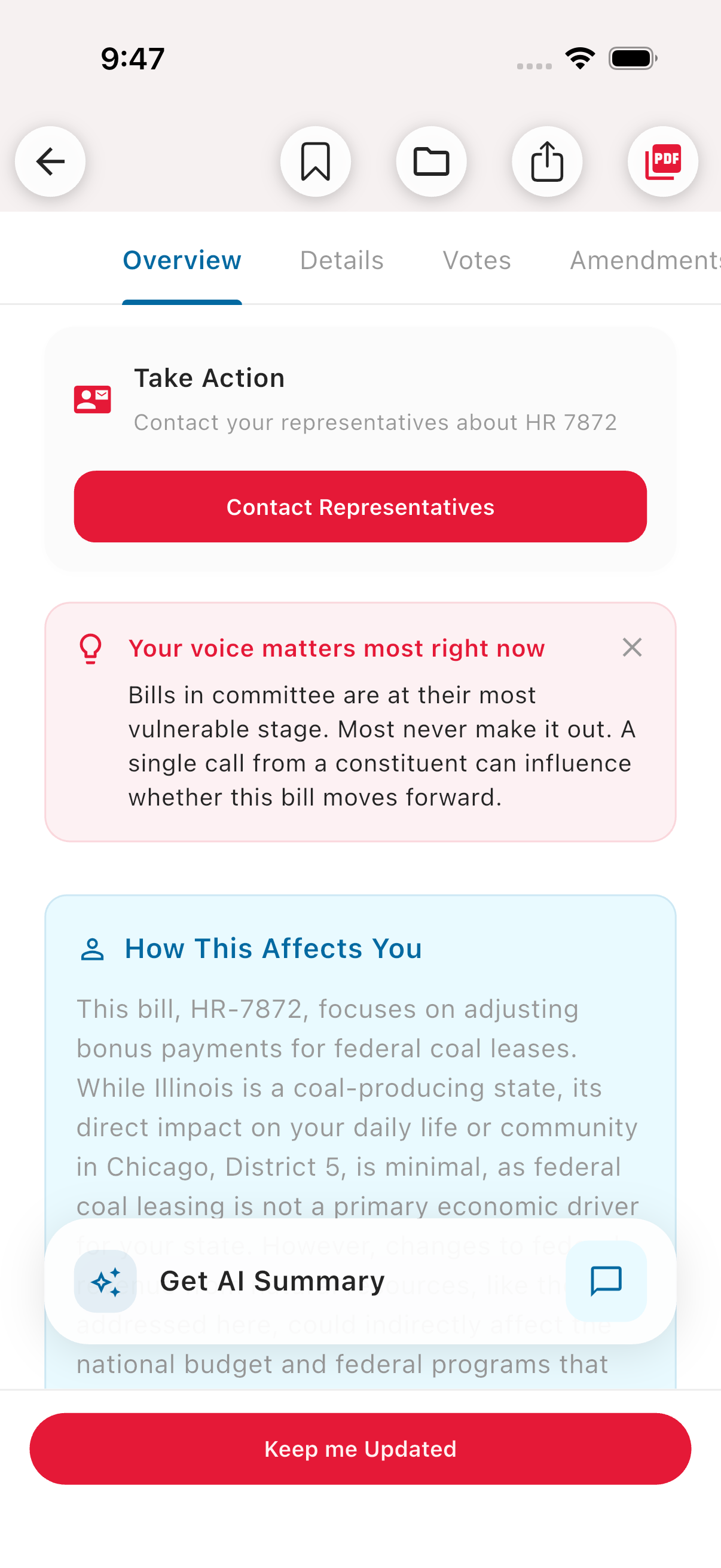Bookmark this bill

[316, 161]
